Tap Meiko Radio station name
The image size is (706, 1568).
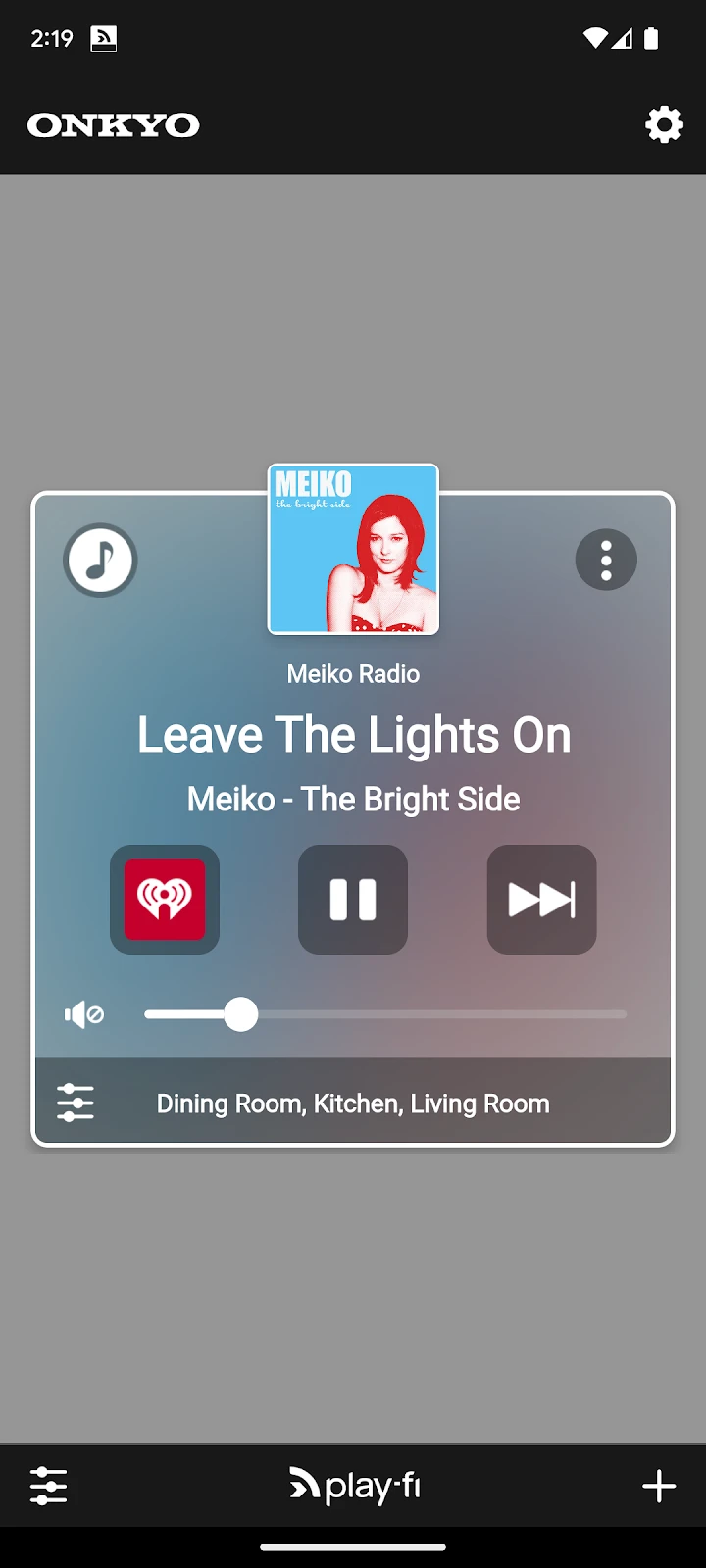pyautogui.click(x=353, y=673)
